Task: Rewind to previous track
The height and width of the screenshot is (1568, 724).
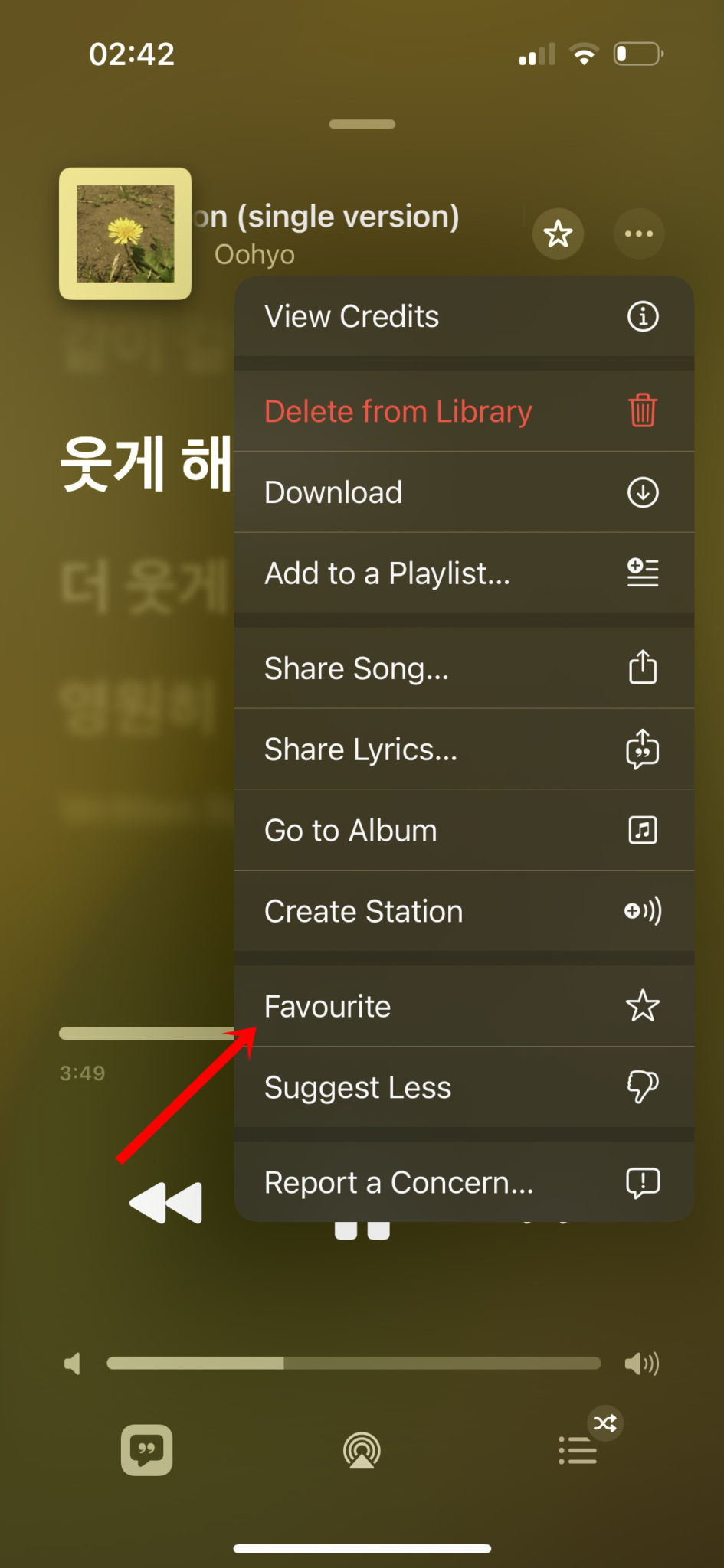Action: click(166, 1203)
